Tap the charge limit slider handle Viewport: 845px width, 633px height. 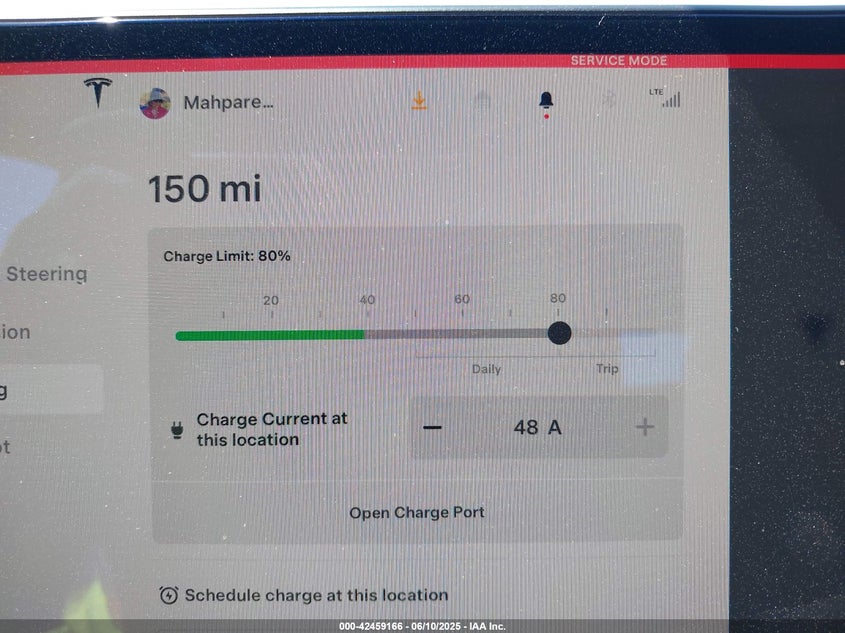pyautogui.click(x=559, y=333)
